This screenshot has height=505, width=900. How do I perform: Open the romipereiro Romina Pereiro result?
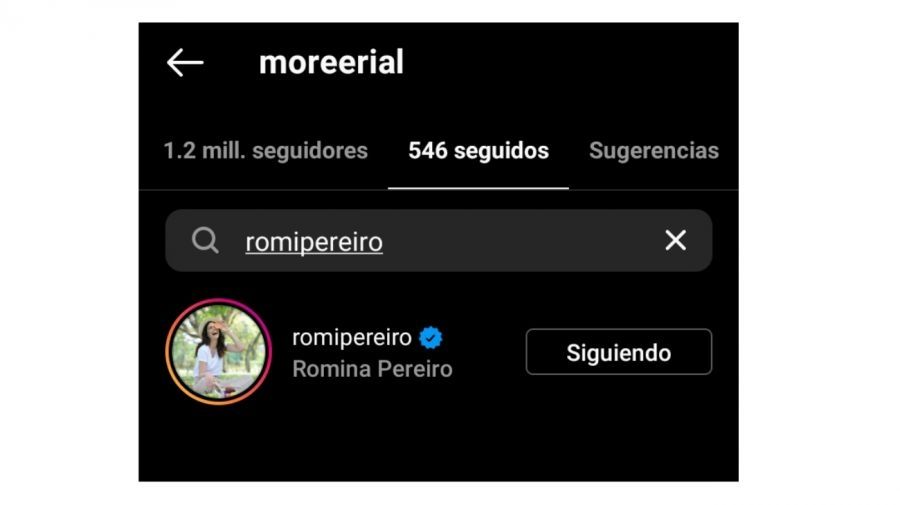(x=372, y=352)
